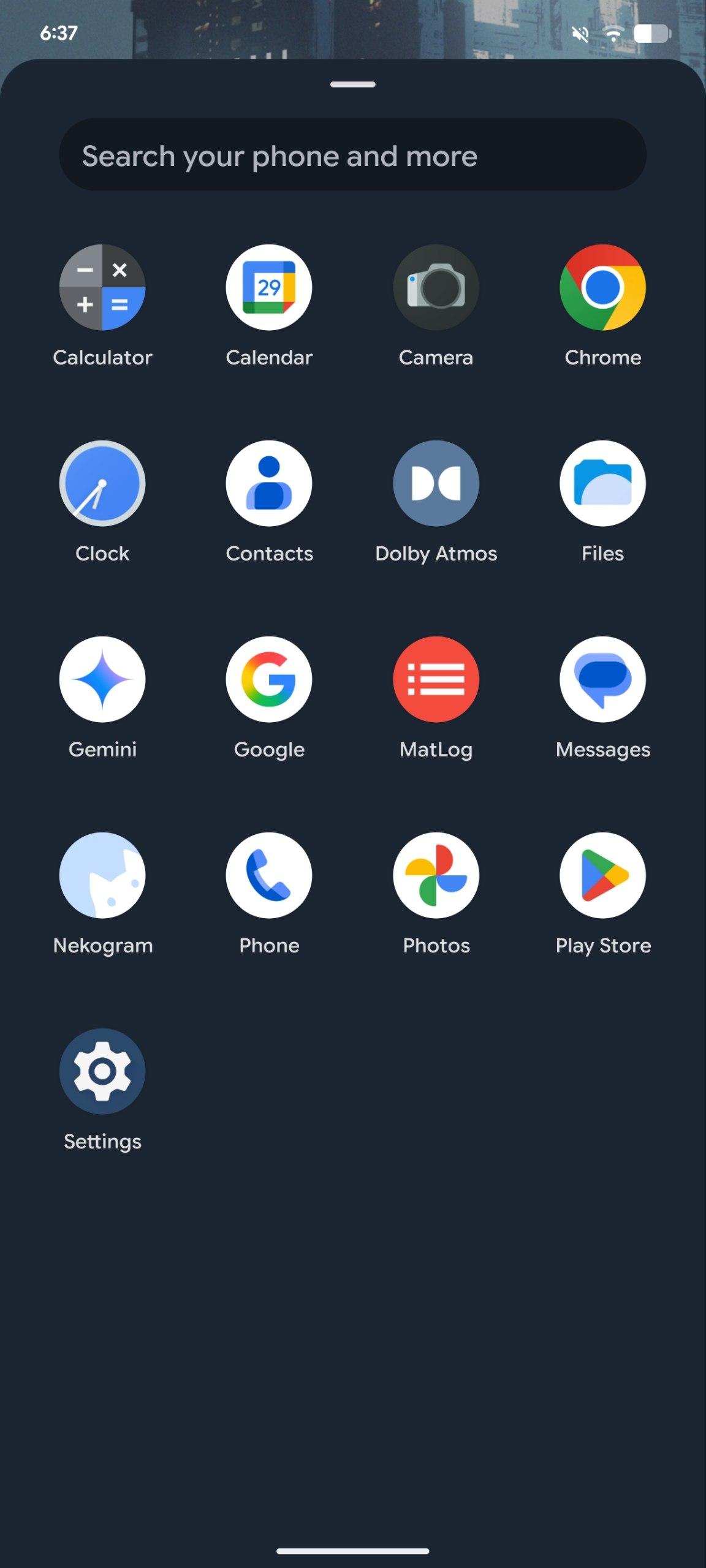Open the Play Store
706x1568 pixels.
[x=602, y=875]
